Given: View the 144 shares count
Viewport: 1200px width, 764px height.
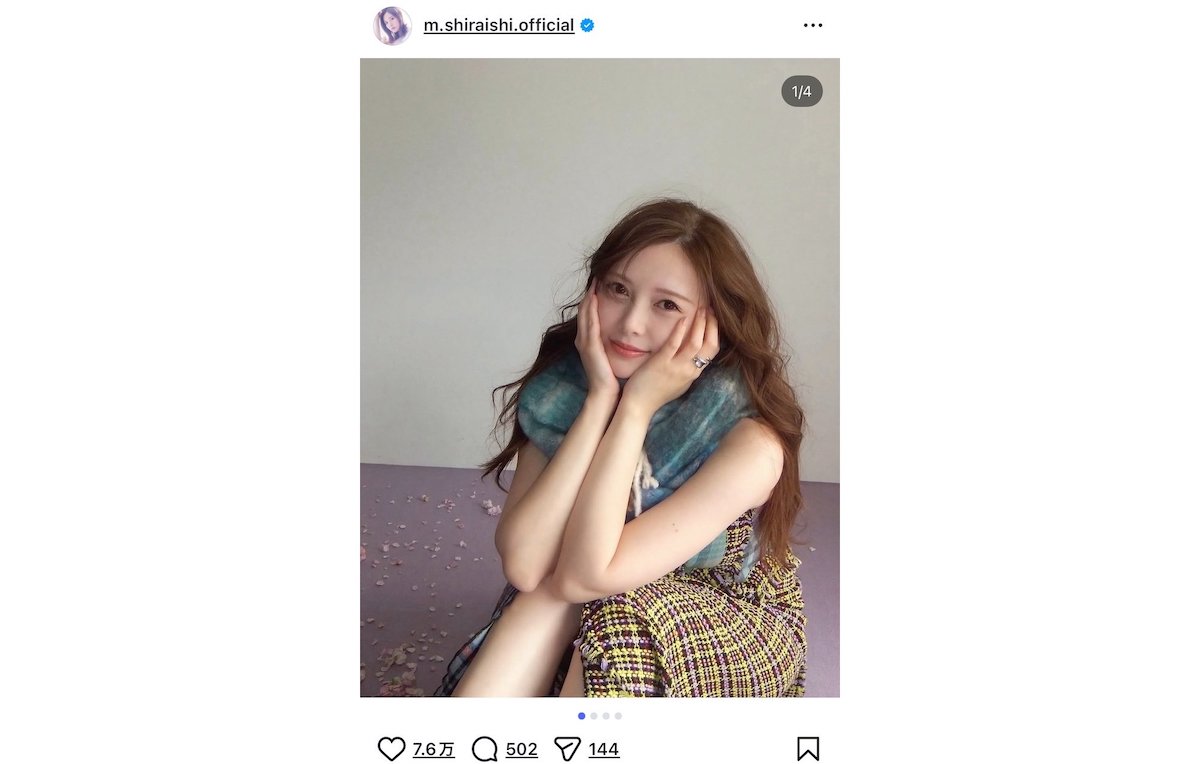Looking at the screenshot, I should [603, 749].
